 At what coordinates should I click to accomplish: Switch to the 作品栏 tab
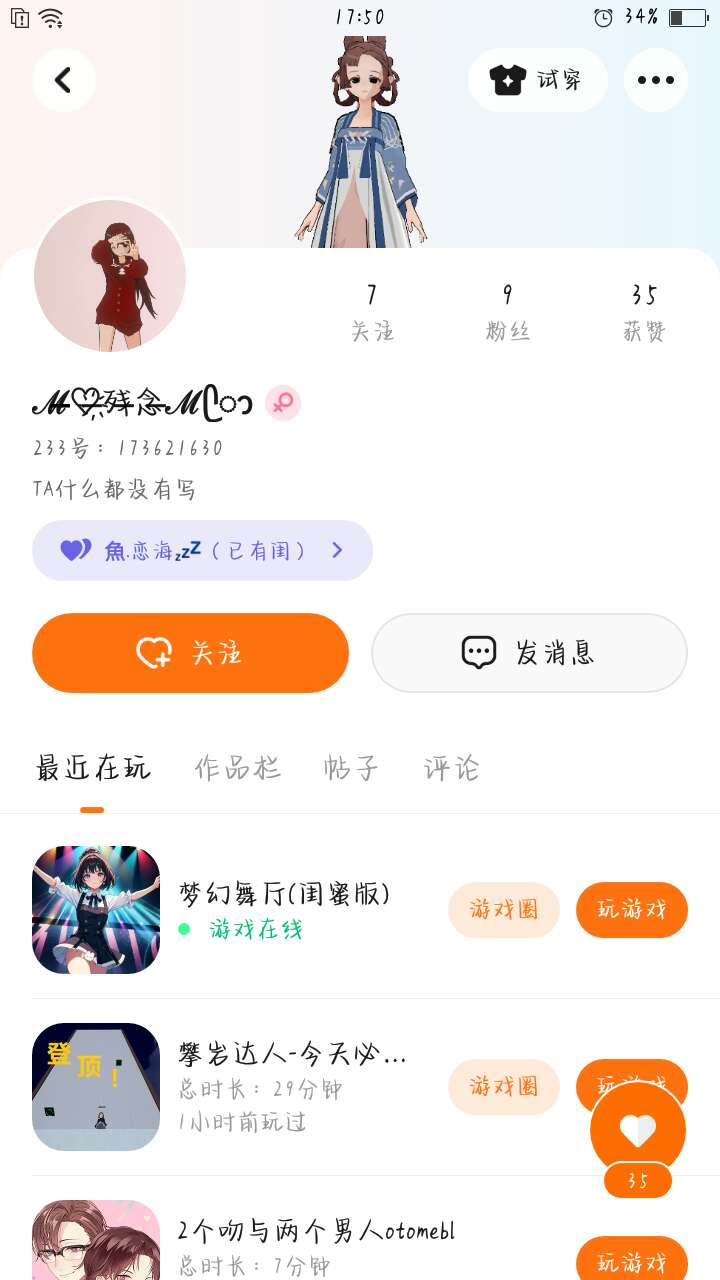(x=237, y=768)
